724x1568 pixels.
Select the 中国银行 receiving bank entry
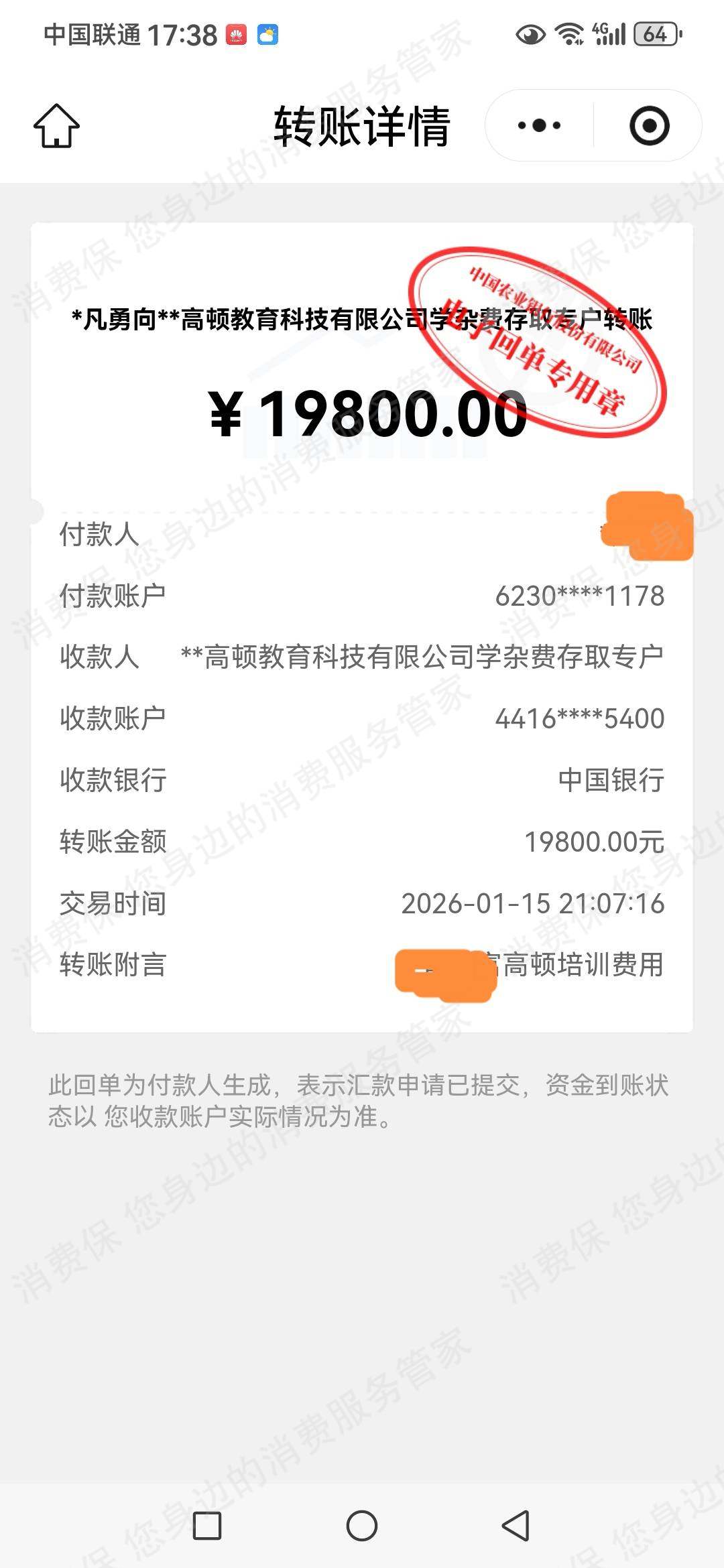pyautogui.click(x=612, y=779)
